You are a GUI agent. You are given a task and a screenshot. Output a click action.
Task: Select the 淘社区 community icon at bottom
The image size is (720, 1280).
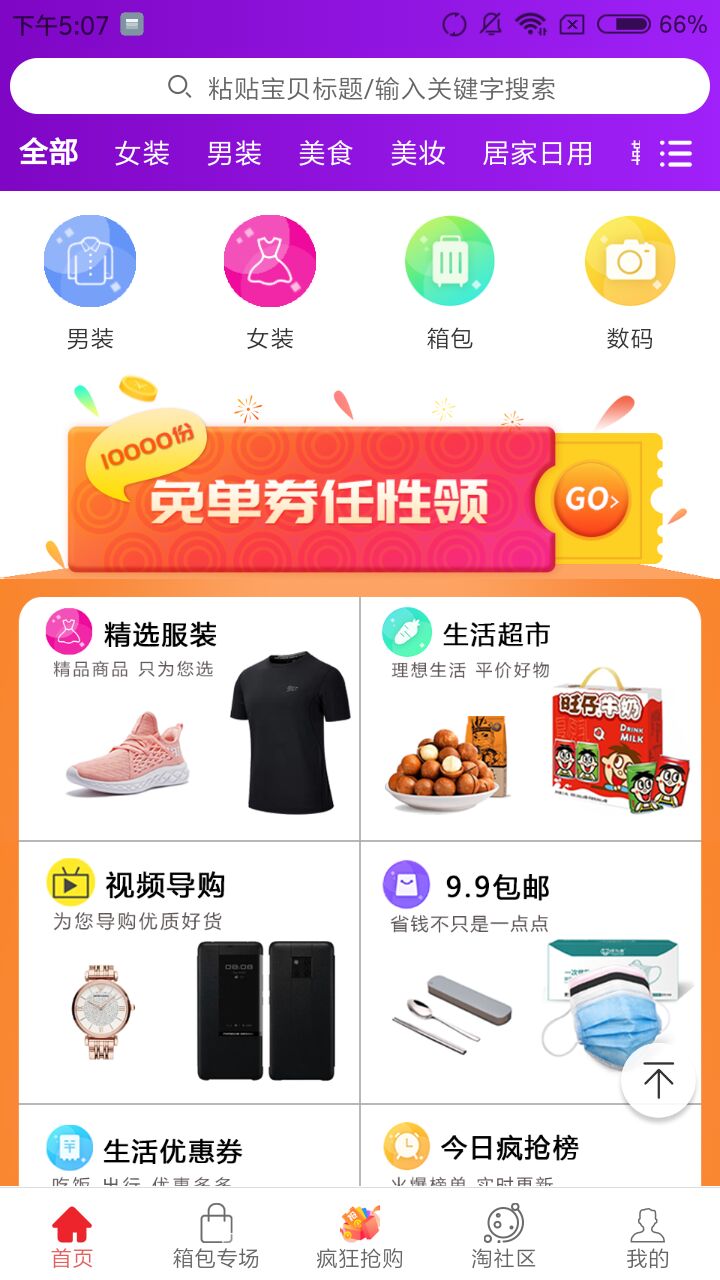pyautogui.click(x=504, y=1222)
